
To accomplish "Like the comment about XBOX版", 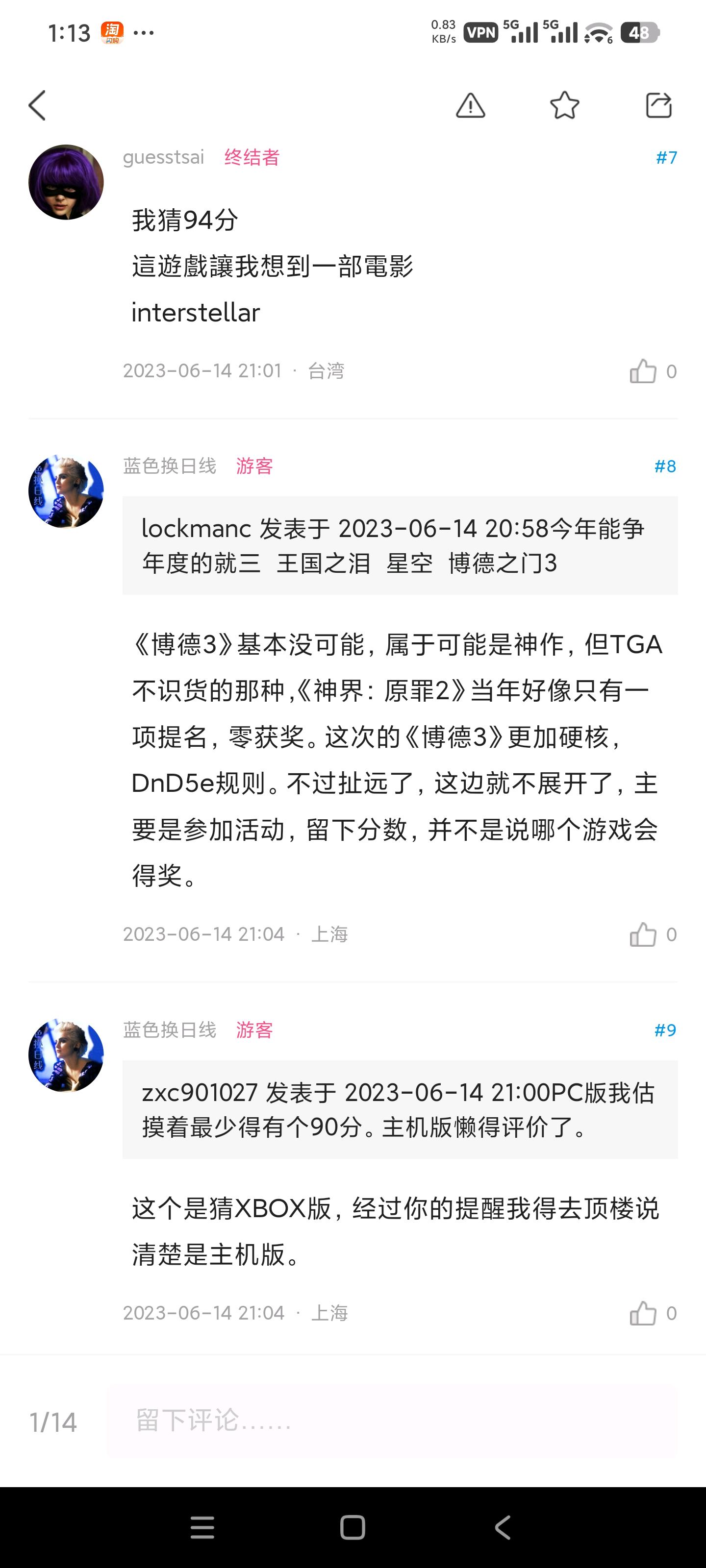I will pyautogui.click(x=643, y=1313).
